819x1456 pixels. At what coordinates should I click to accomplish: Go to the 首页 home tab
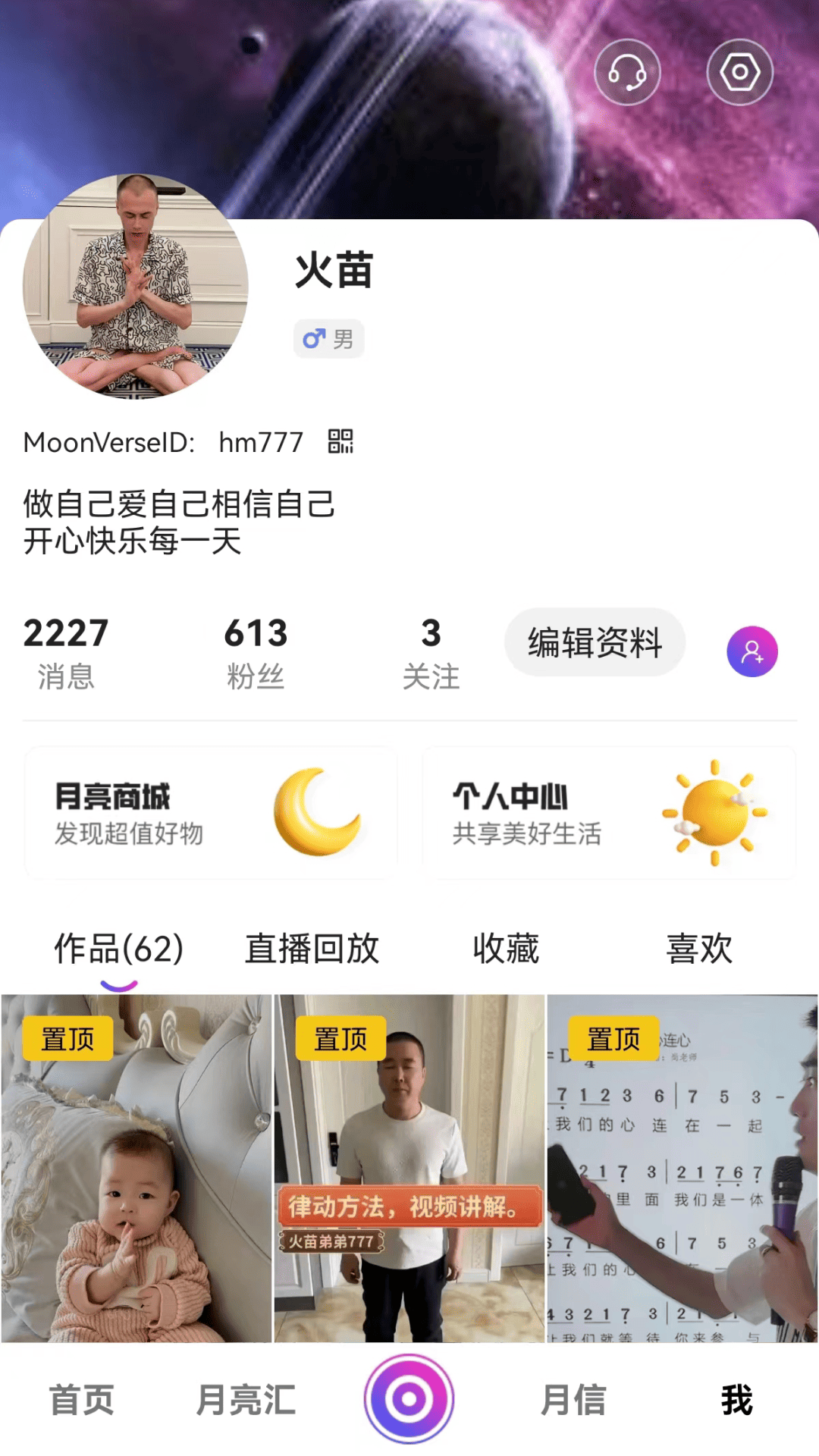point(82,1400)
